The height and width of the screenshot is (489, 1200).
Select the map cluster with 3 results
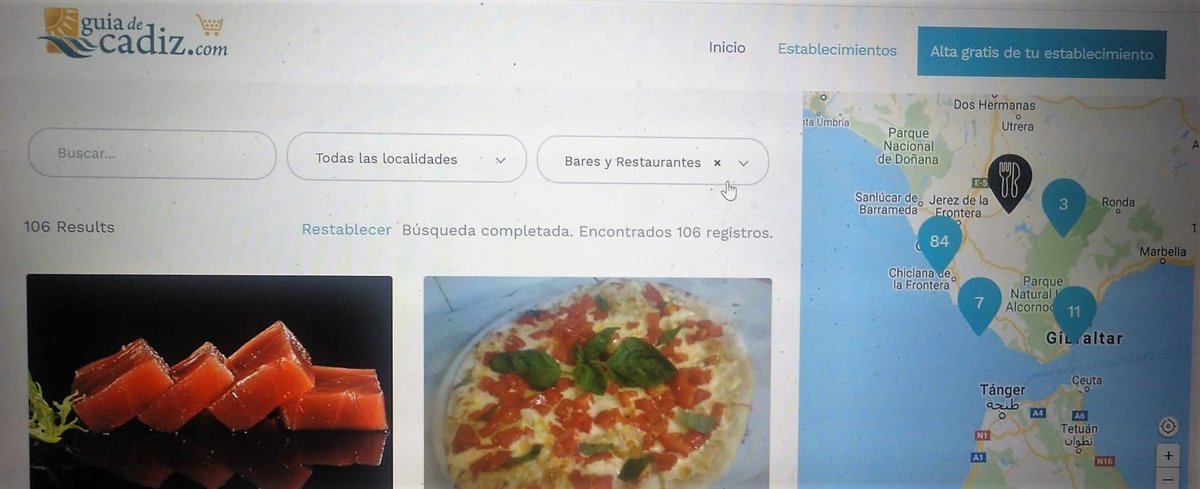(x=1063, y=205)
